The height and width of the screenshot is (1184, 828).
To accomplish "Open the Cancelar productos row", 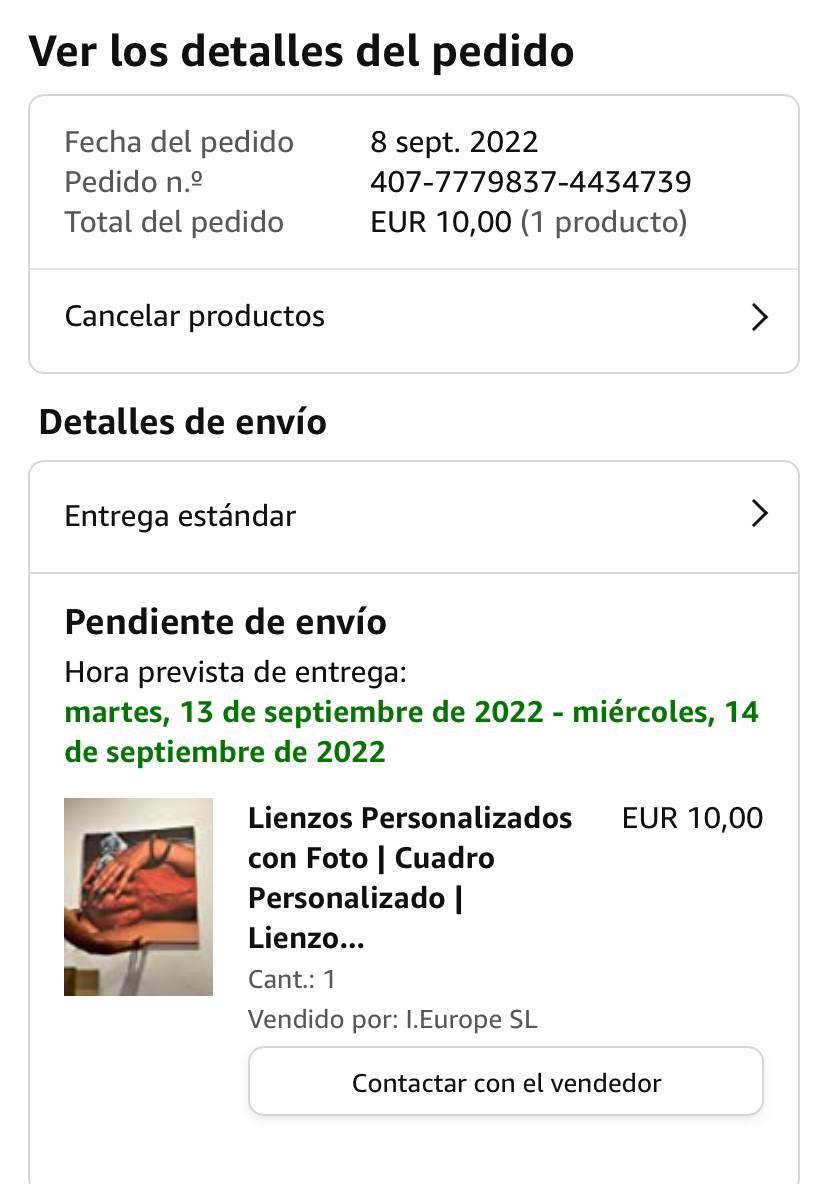I will pyautogui.click(x=414, y=318).
